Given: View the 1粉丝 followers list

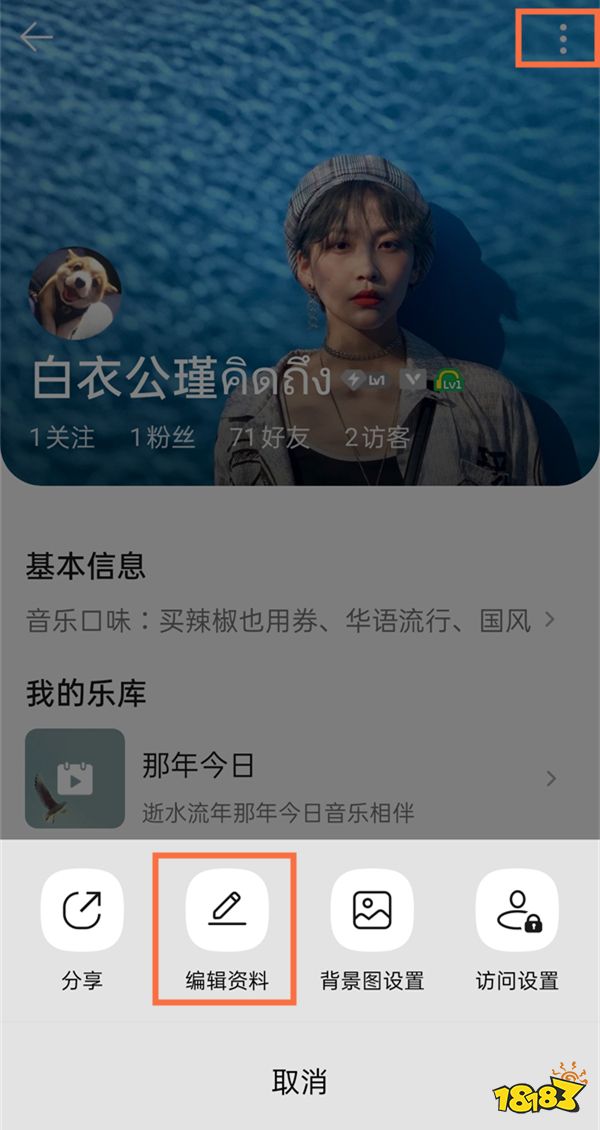Looking at the screenshot, I should [162, 438].
